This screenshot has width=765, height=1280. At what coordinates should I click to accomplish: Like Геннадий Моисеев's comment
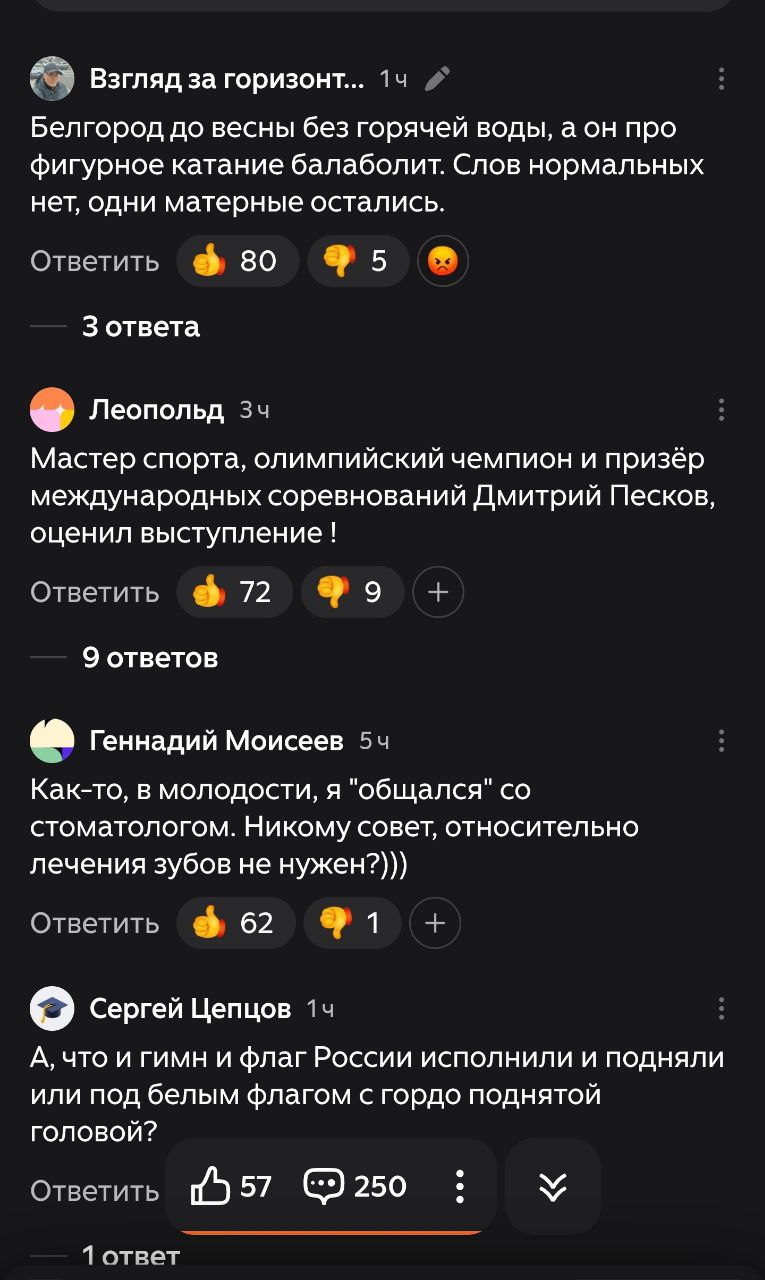(236, 922)
